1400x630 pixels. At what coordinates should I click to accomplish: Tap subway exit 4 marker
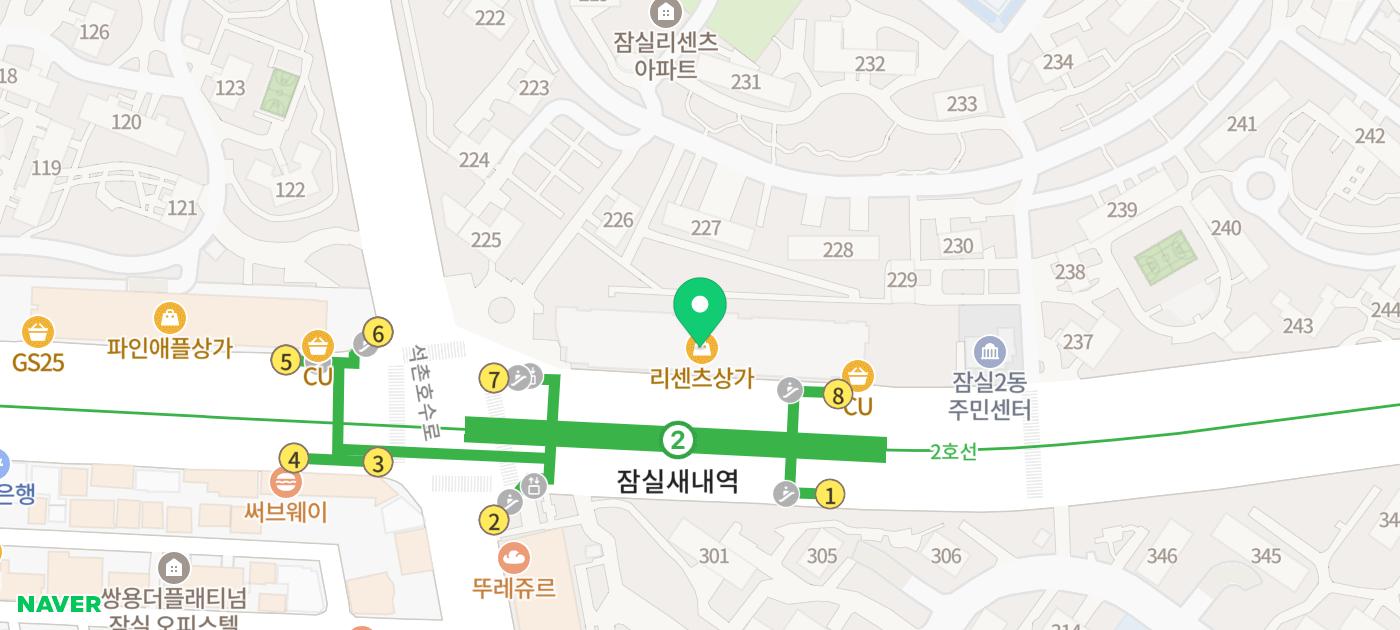[x=293, y=459]
